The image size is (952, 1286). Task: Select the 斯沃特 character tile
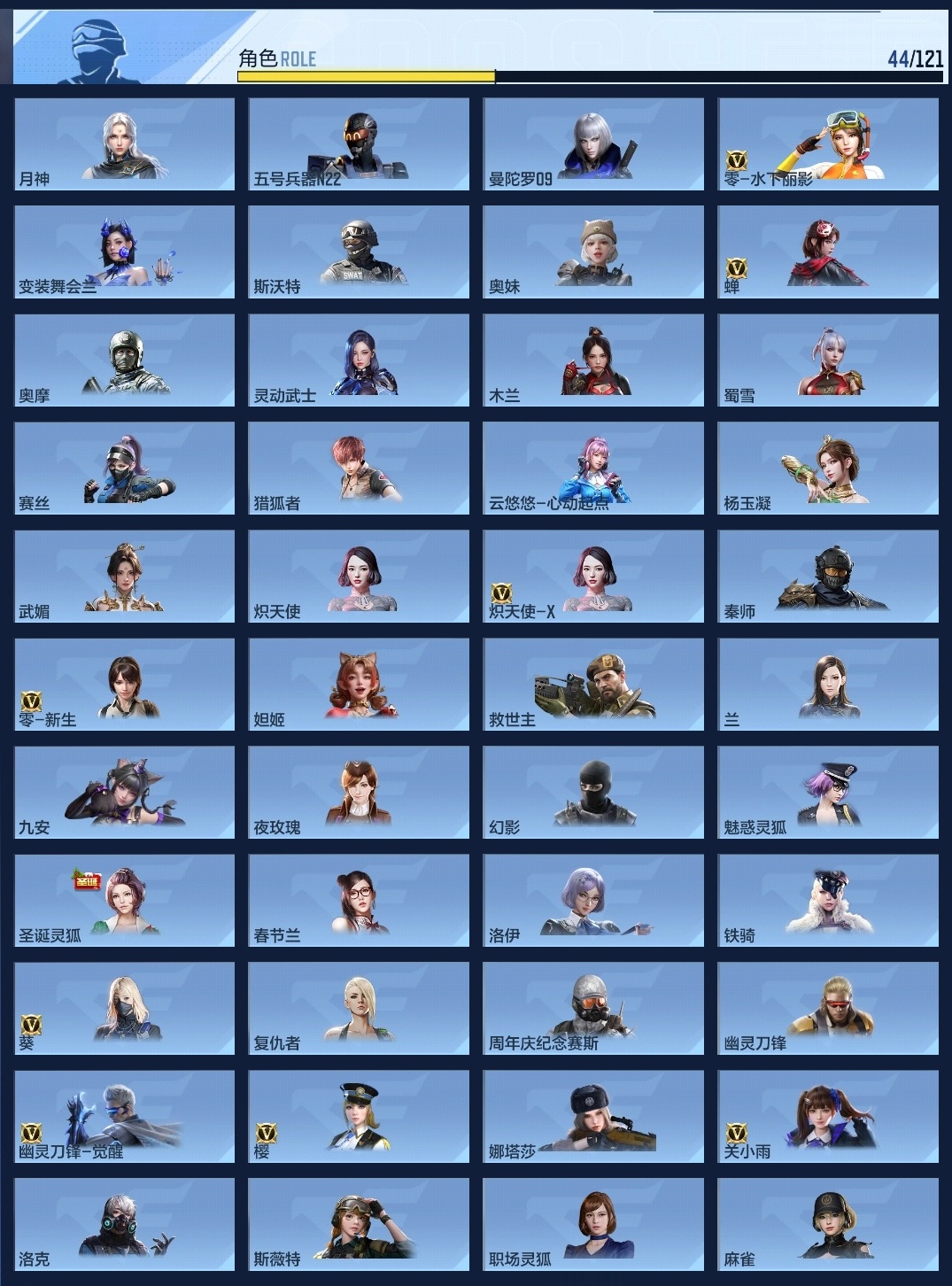[359, 252]
